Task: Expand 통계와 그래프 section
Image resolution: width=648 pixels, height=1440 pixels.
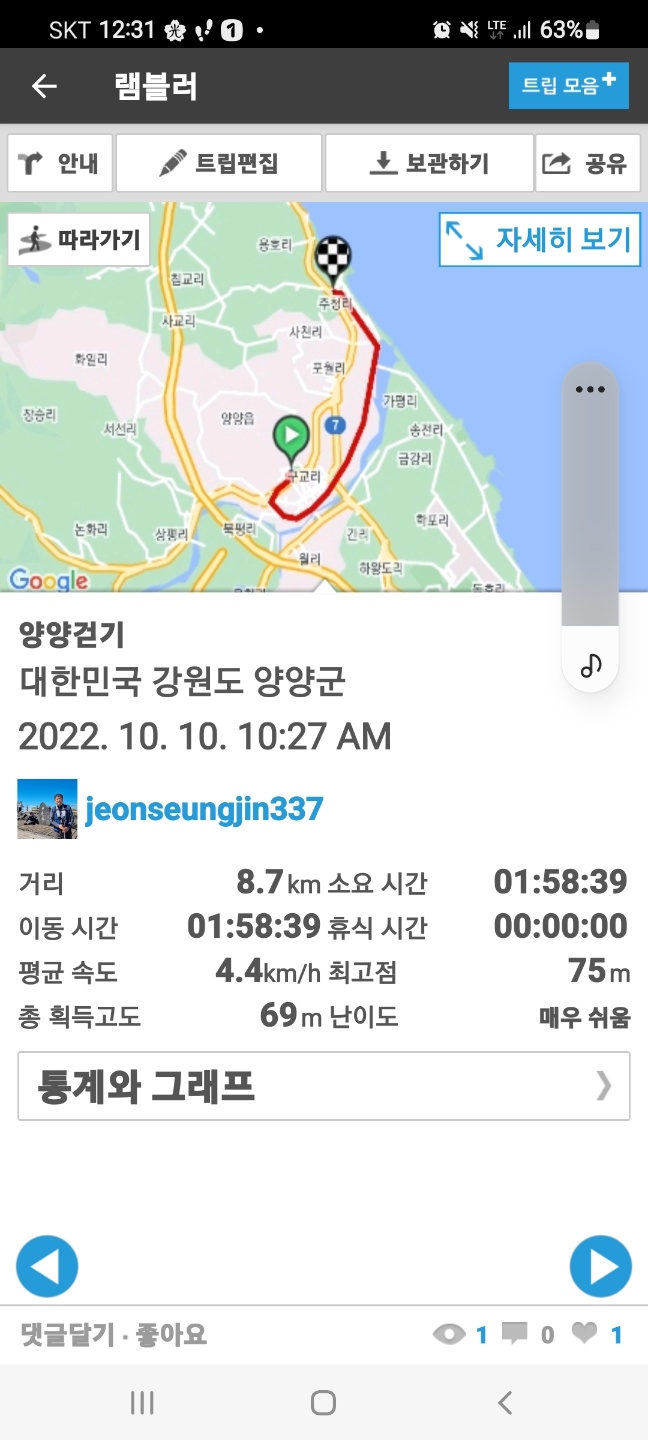Action: pyautogui.click(x=324, y=1086)
